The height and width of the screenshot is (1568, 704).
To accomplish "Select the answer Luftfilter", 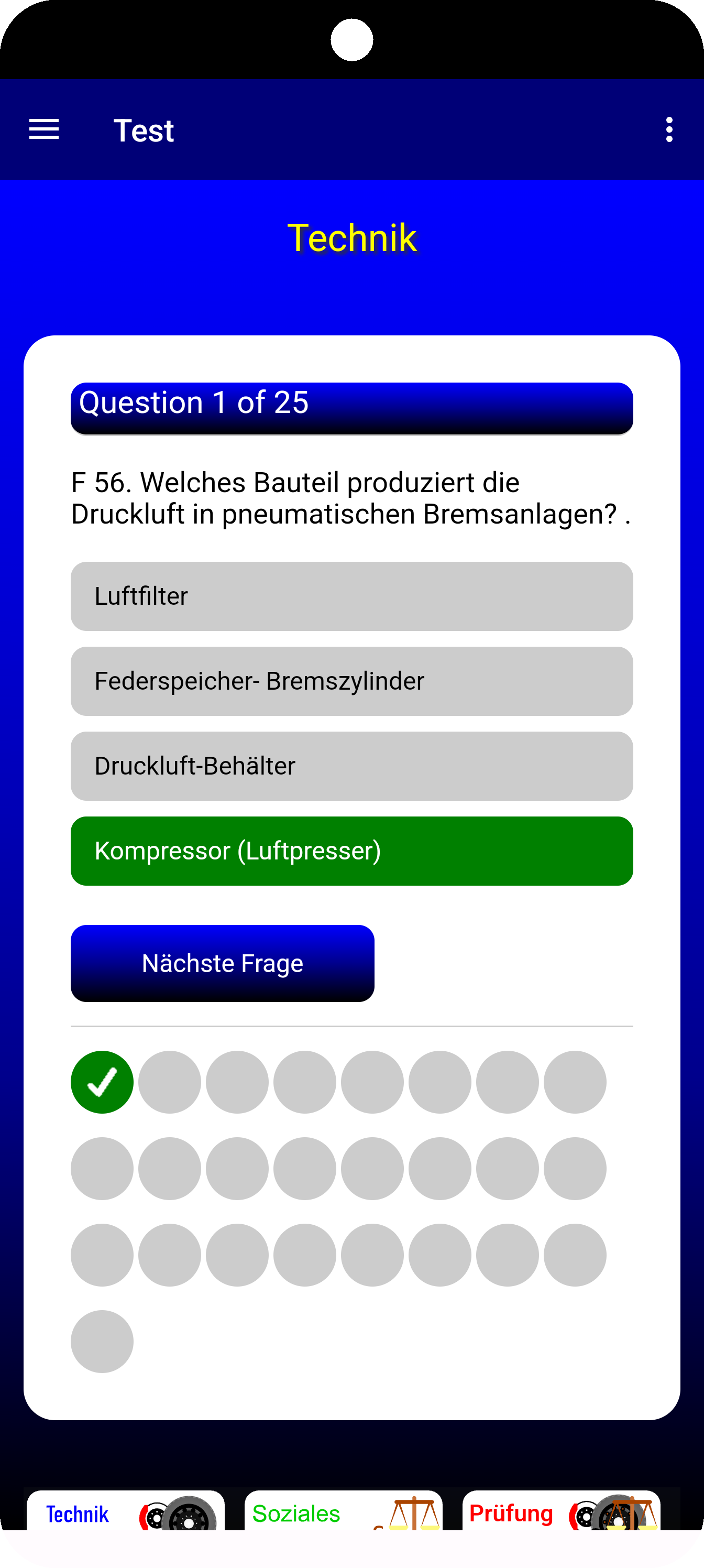I will pyautogui.click(x=351, y=596).
